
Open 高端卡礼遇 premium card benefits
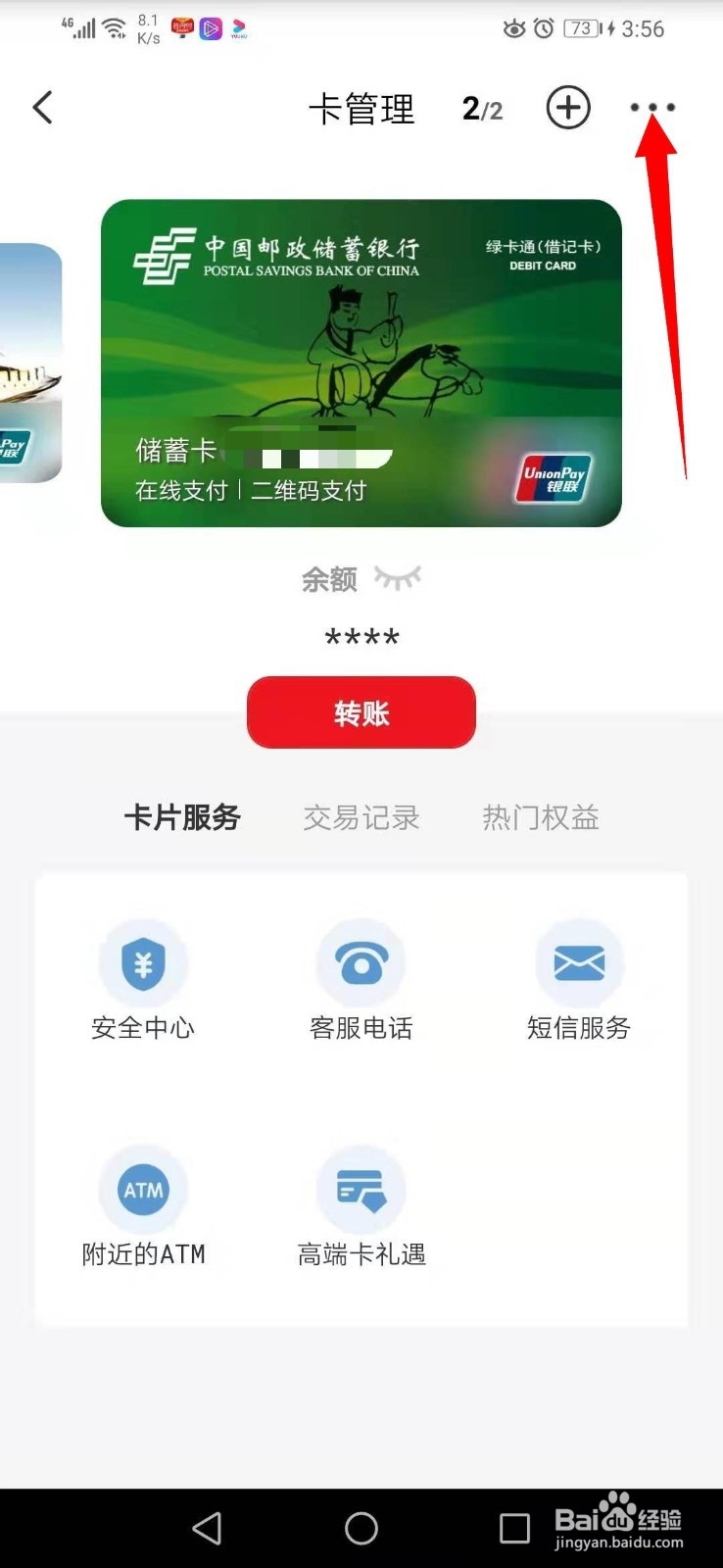361,1208
